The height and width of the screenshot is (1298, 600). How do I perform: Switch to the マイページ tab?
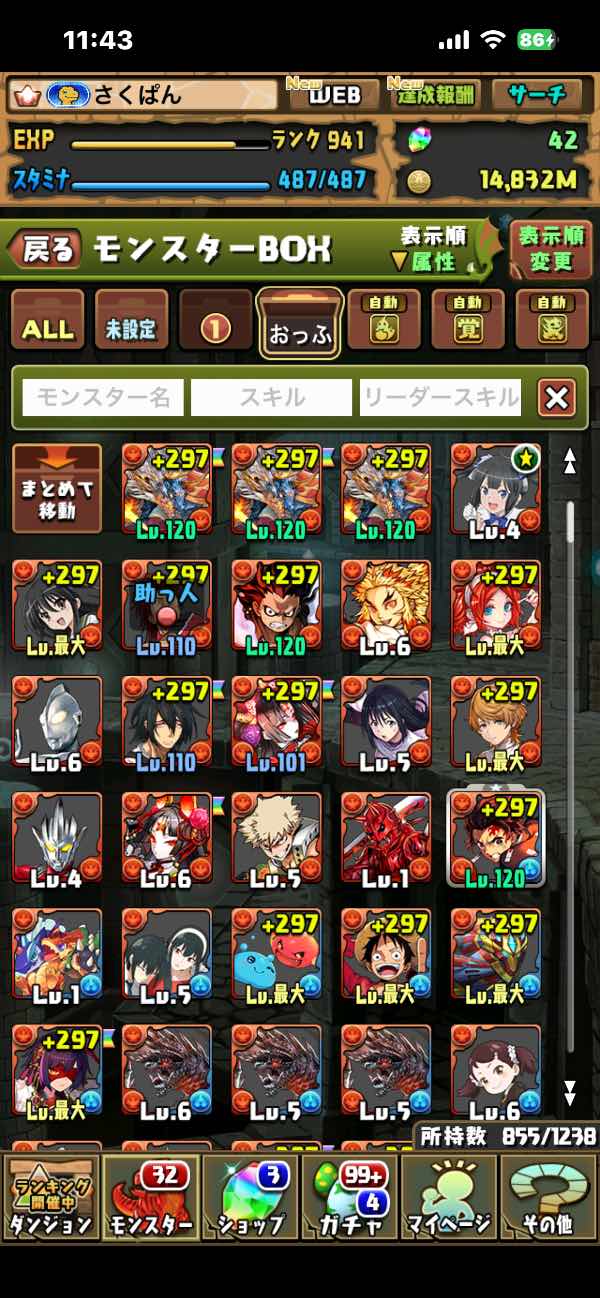click(448, 1196)
